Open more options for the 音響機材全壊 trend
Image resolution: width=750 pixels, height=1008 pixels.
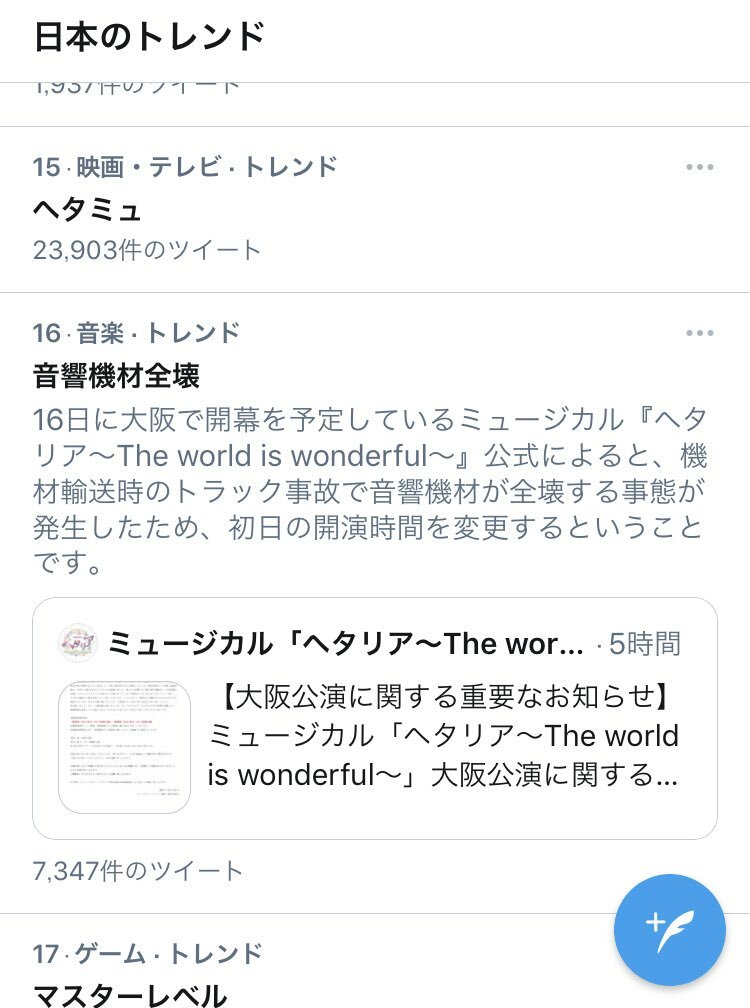700,333
